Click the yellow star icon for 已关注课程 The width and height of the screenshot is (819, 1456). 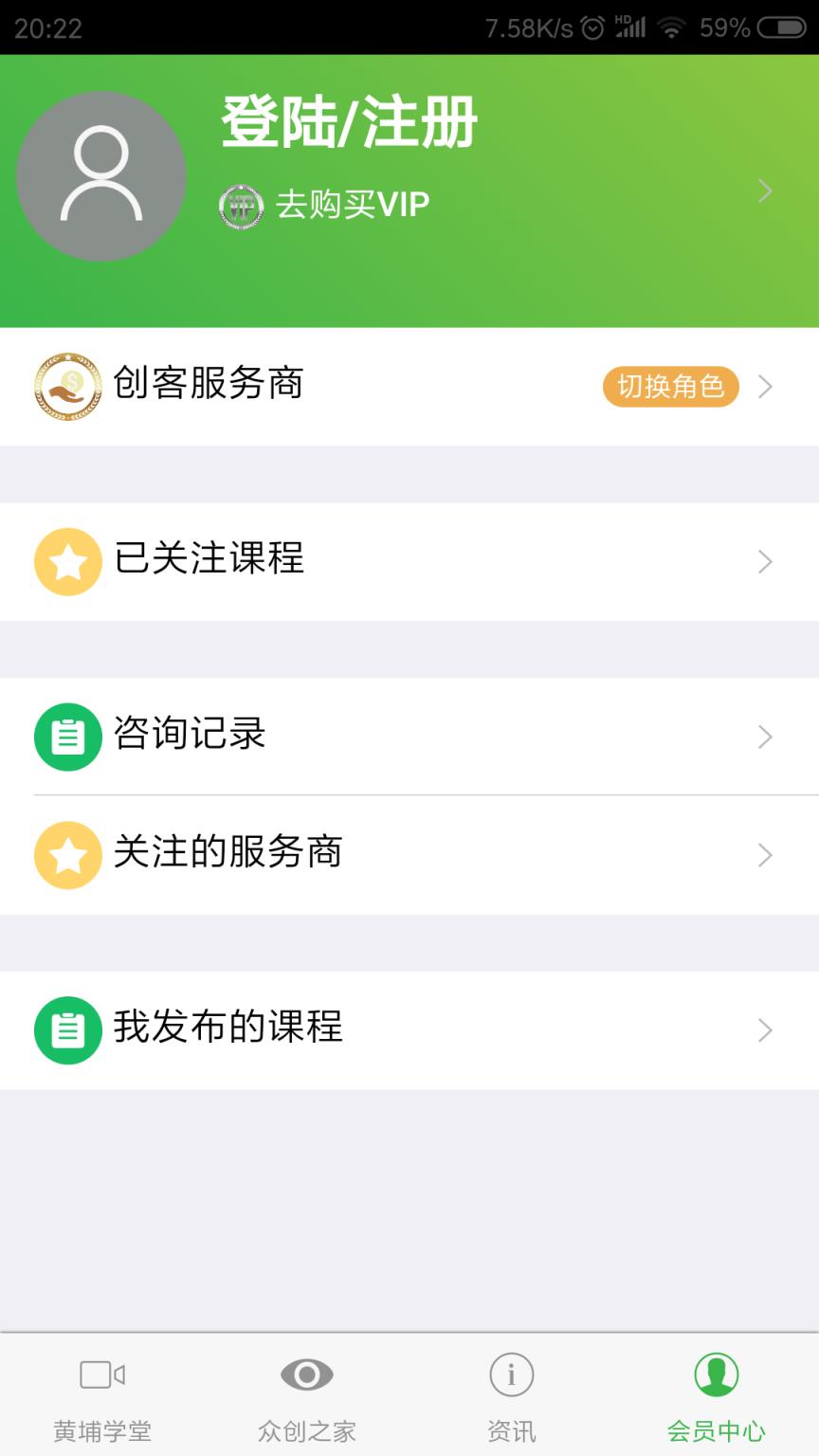(x=67, y=561)
